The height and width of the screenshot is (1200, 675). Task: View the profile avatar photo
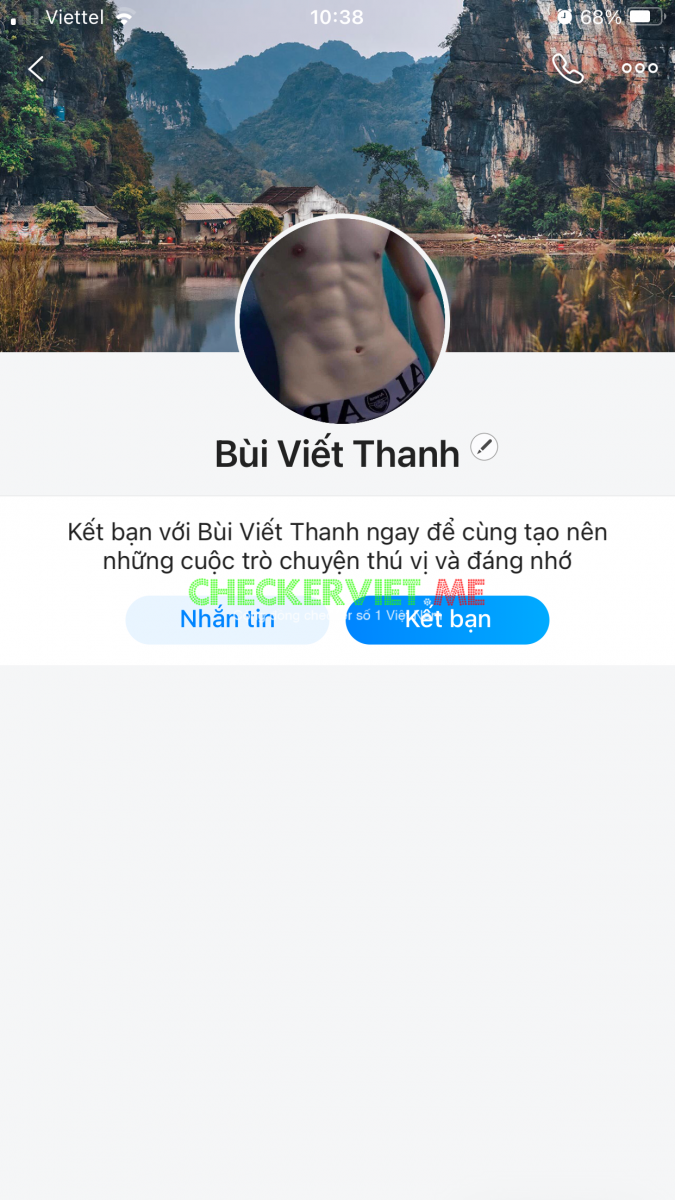click(x=342, y=320)
